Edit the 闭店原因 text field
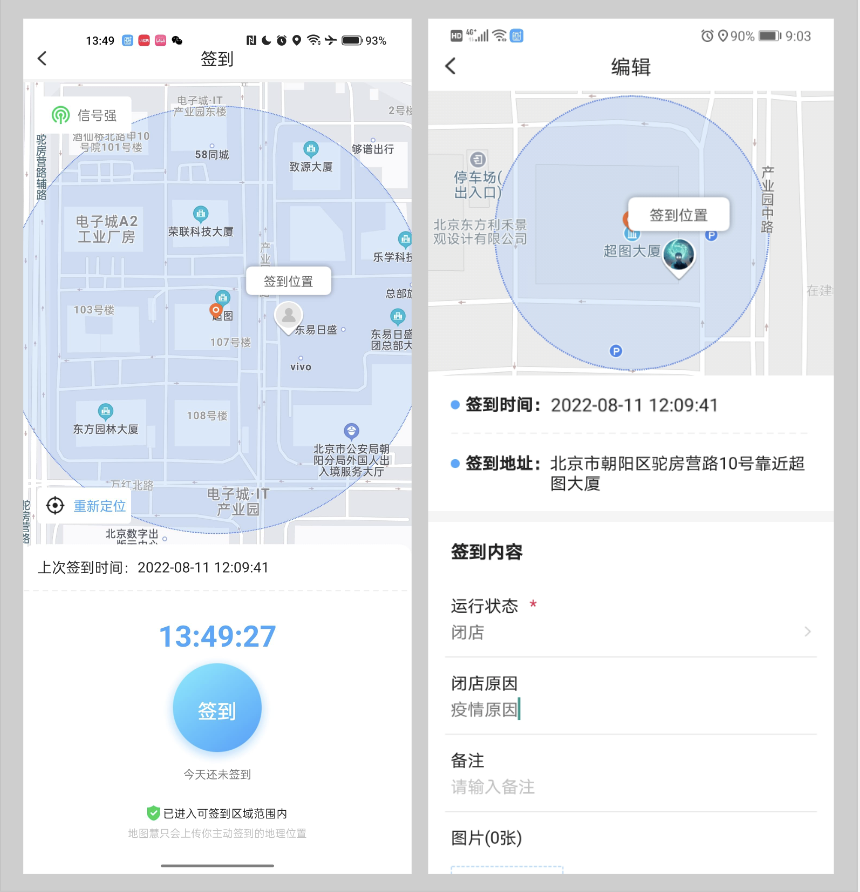The width and height of the screenshot is (860, 892). (630, 710)
